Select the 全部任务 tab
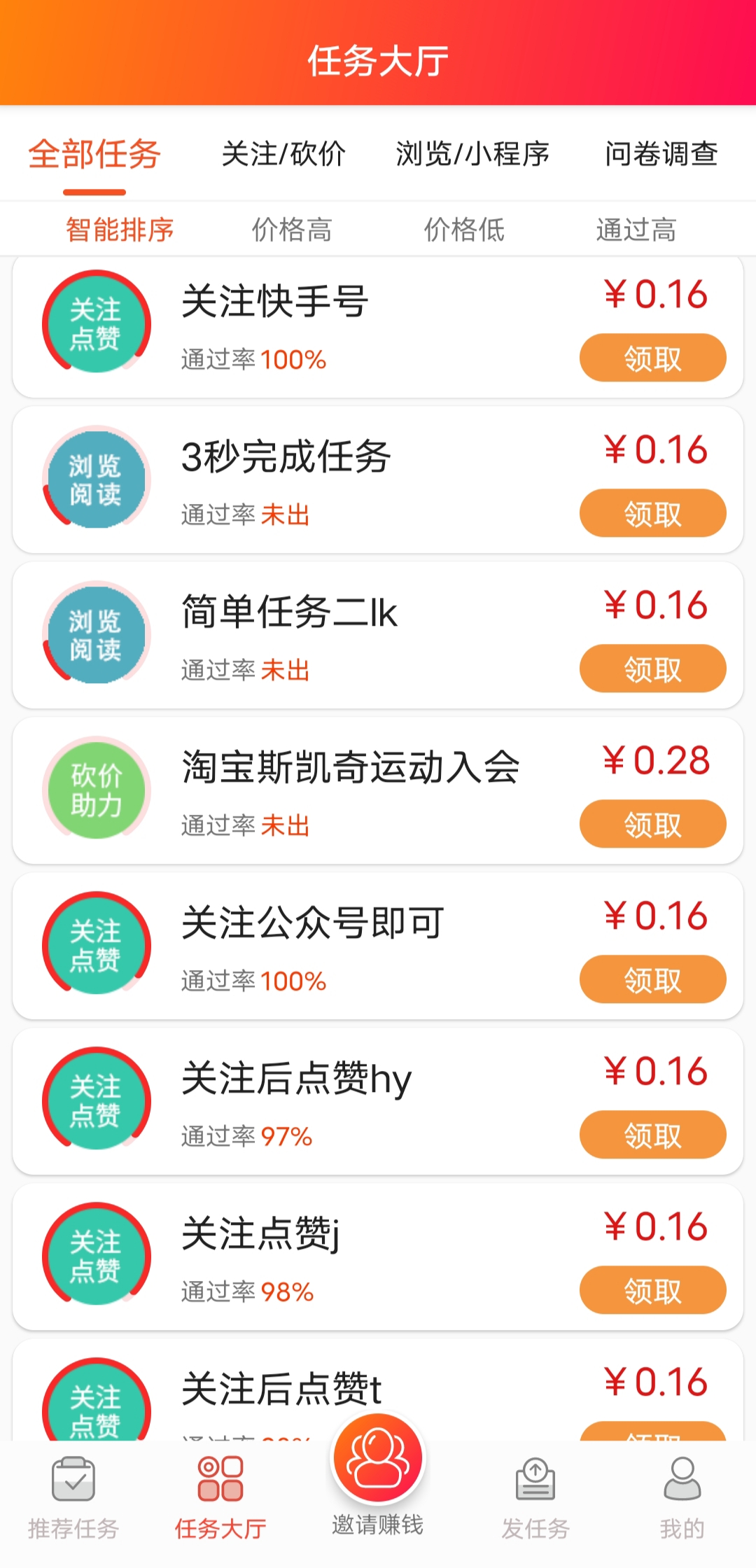 [x=94, y=154]
